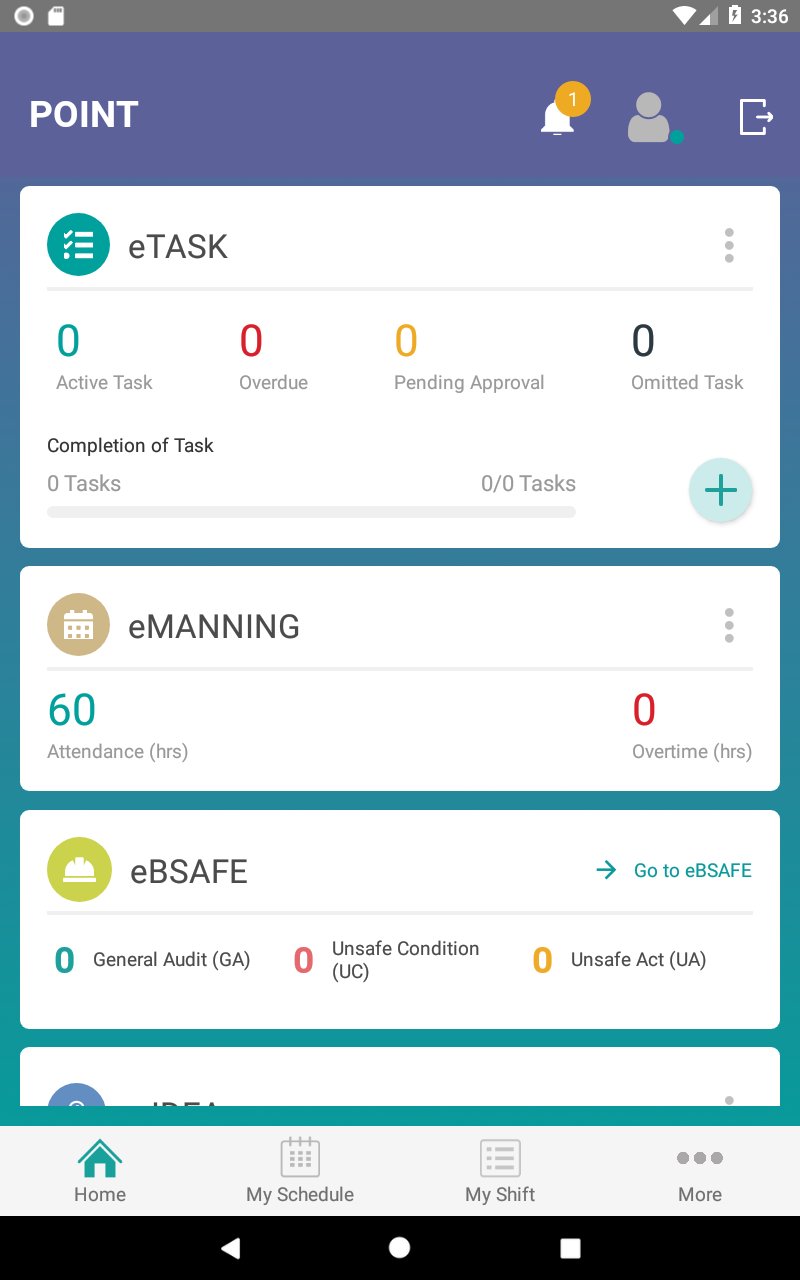Open the More tab

click(700, 1170)
